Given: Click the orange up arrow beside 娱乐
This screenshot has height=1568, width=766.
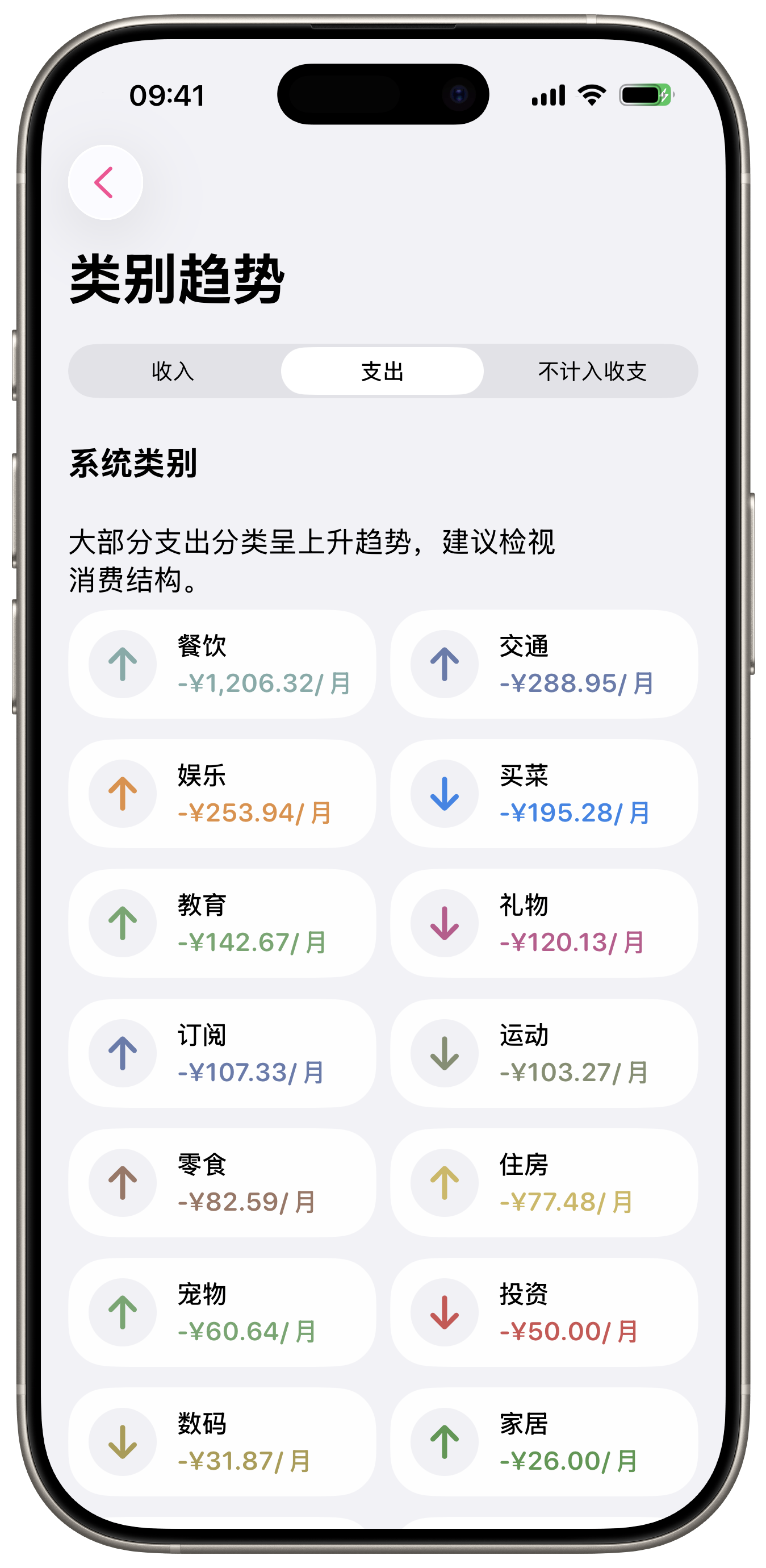Looking at the screenshot, I should pyautogui.click(x=124, y=794).
